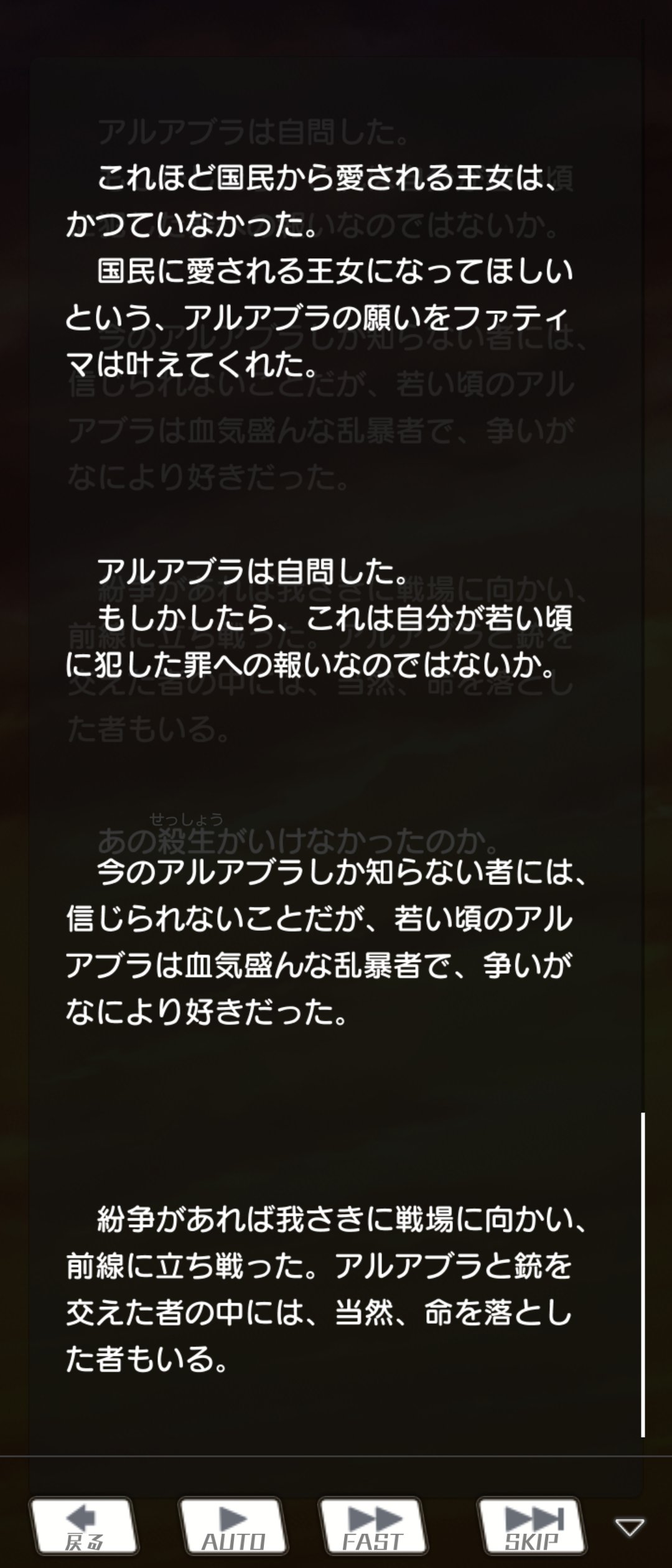Skip the story with SKIP
This screenshot has height=1568, width=672.
532,1525
